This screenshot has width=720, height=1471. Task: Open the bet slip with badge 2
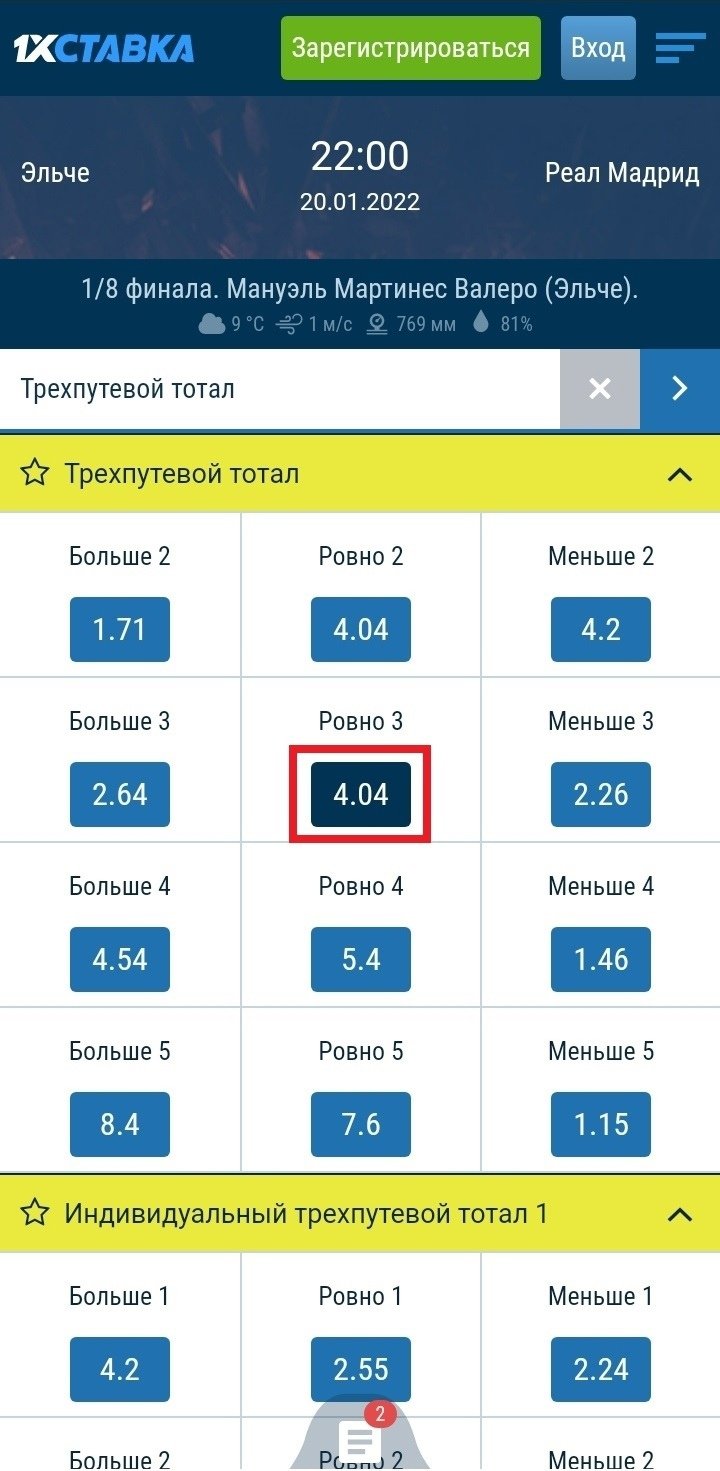361,1438
